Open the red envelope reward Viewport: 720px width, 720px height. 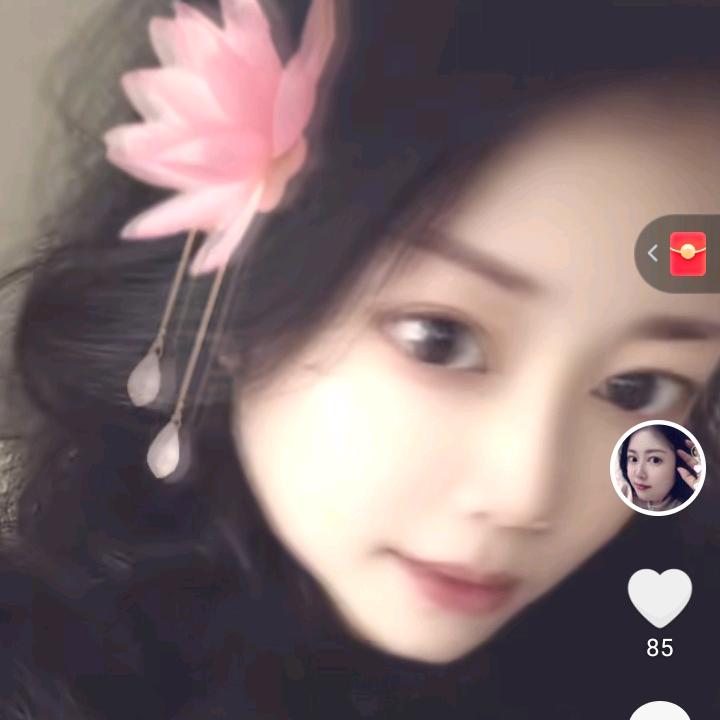pyautogui.click(x=688, y=253)
